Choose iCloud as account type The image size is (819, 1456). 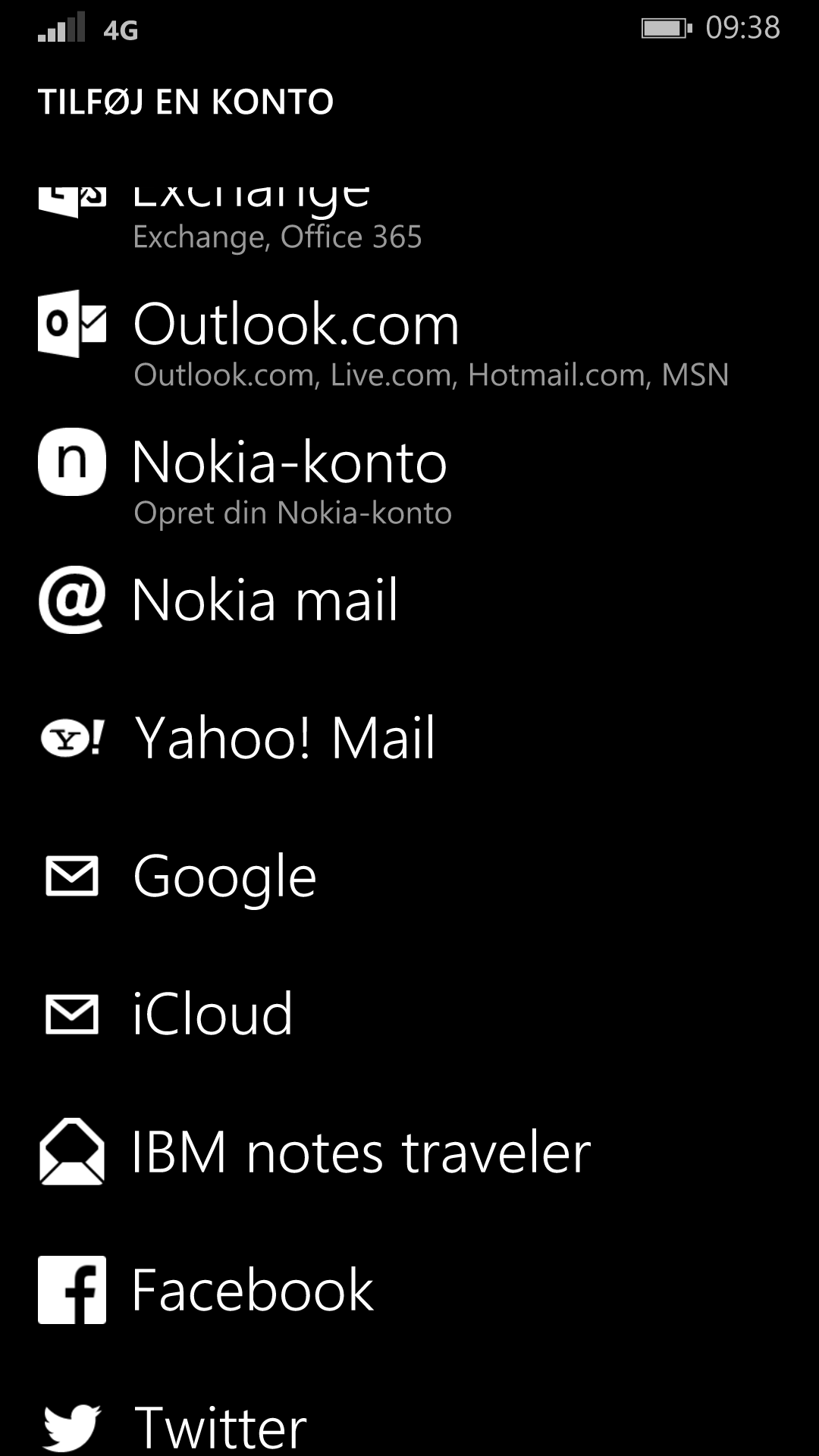[212, 1015]
